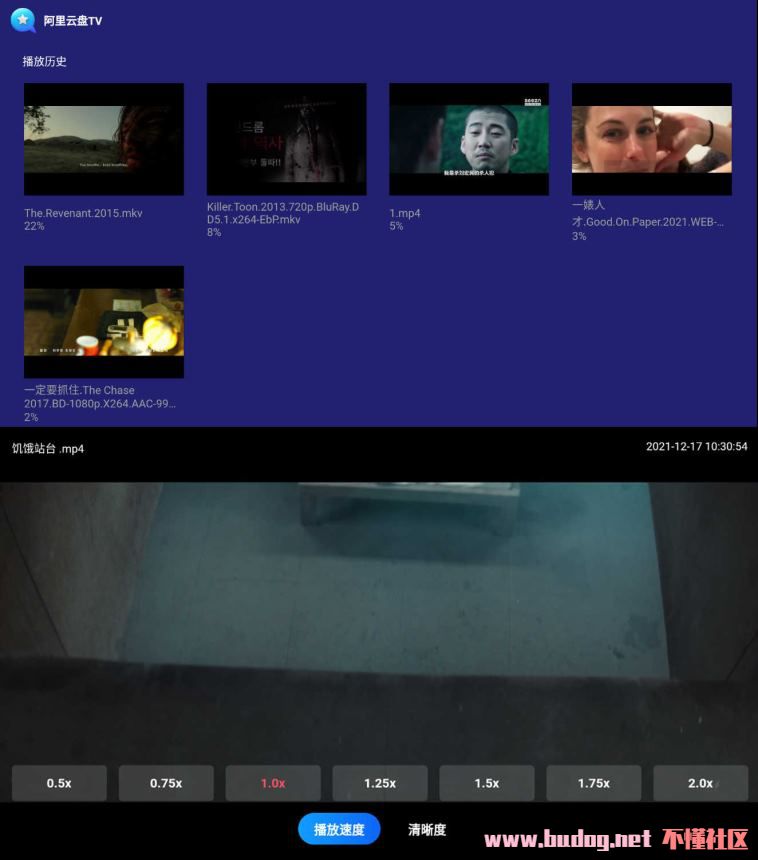The image size is (758, 860).
Task: Open The.Revenant.2015.mkv from play history
Action: [x=104, y=139]
